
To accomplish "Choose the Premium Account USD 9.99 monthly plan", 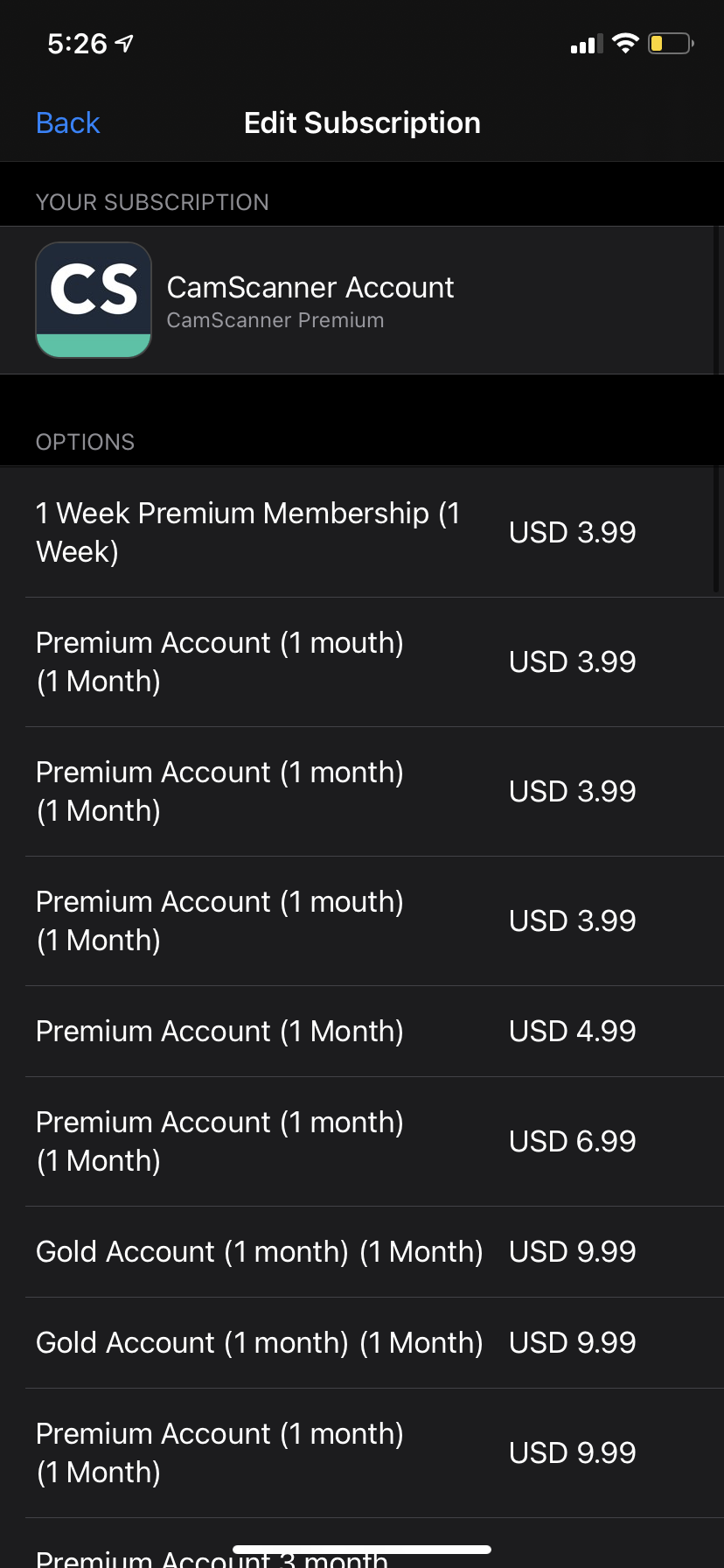I will [362, 1452].
